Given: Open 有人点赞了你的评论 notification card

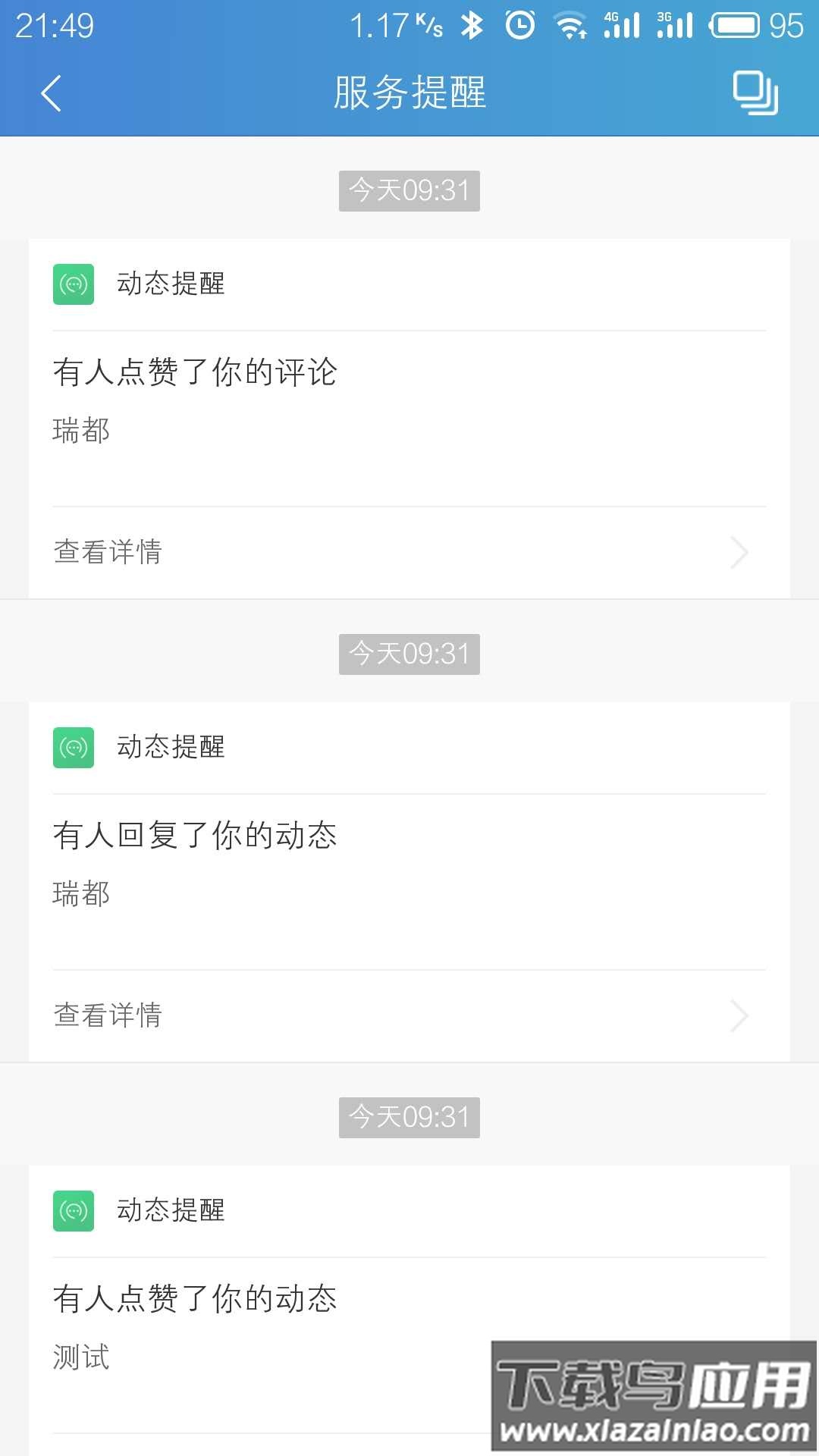Looking at the screenshot, I should tap(409, 419).
